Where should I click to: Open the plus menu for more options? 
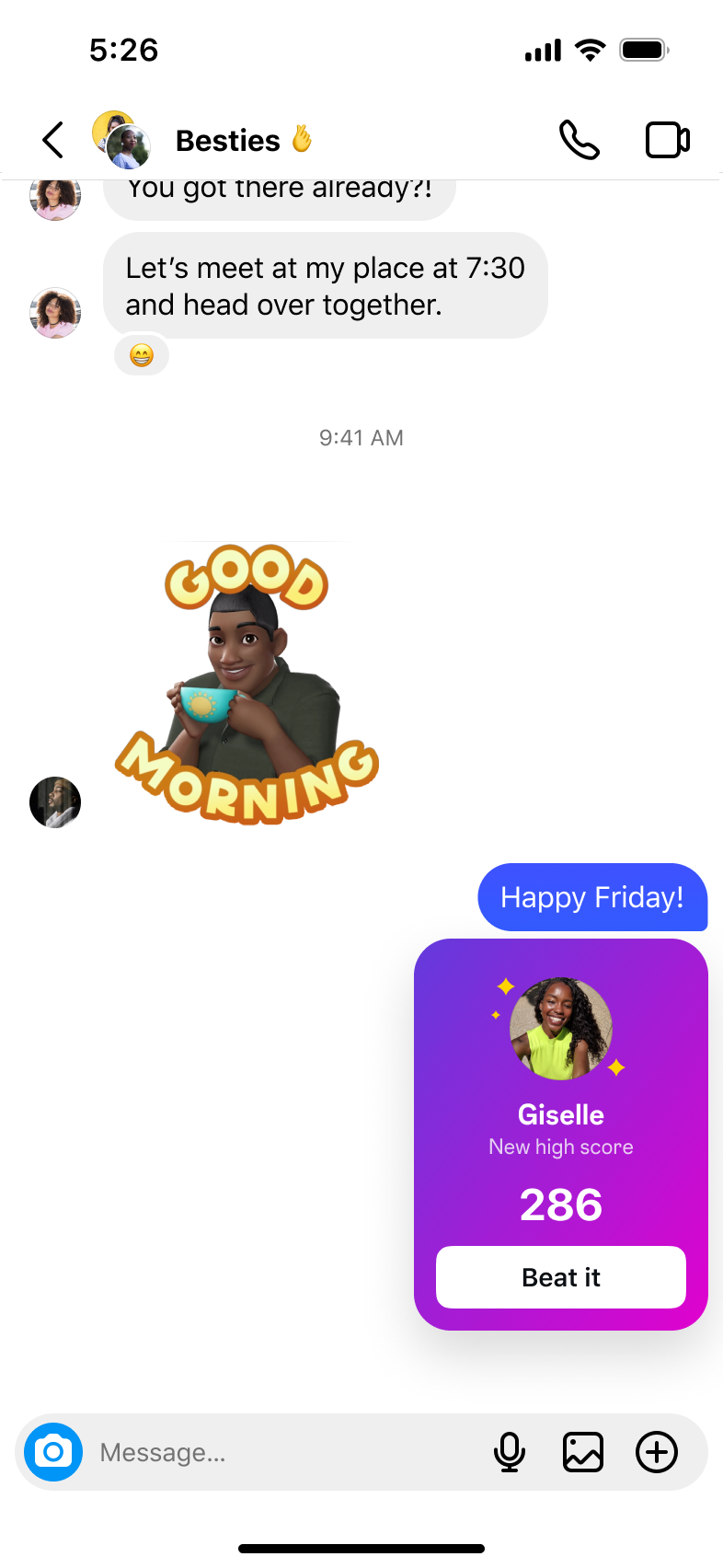656,1452
